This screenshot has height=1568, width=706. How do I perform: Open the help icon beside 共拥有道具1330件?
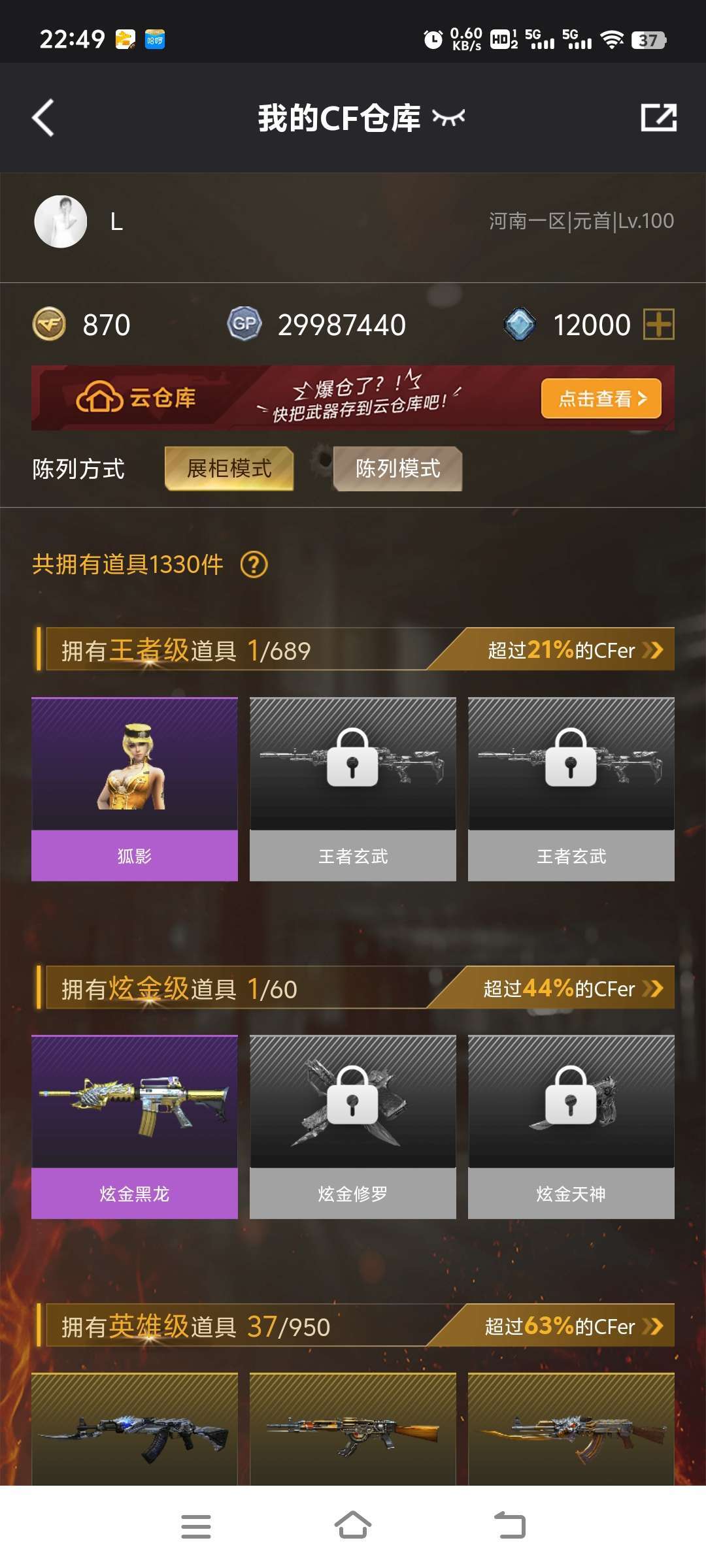(254, 564)
